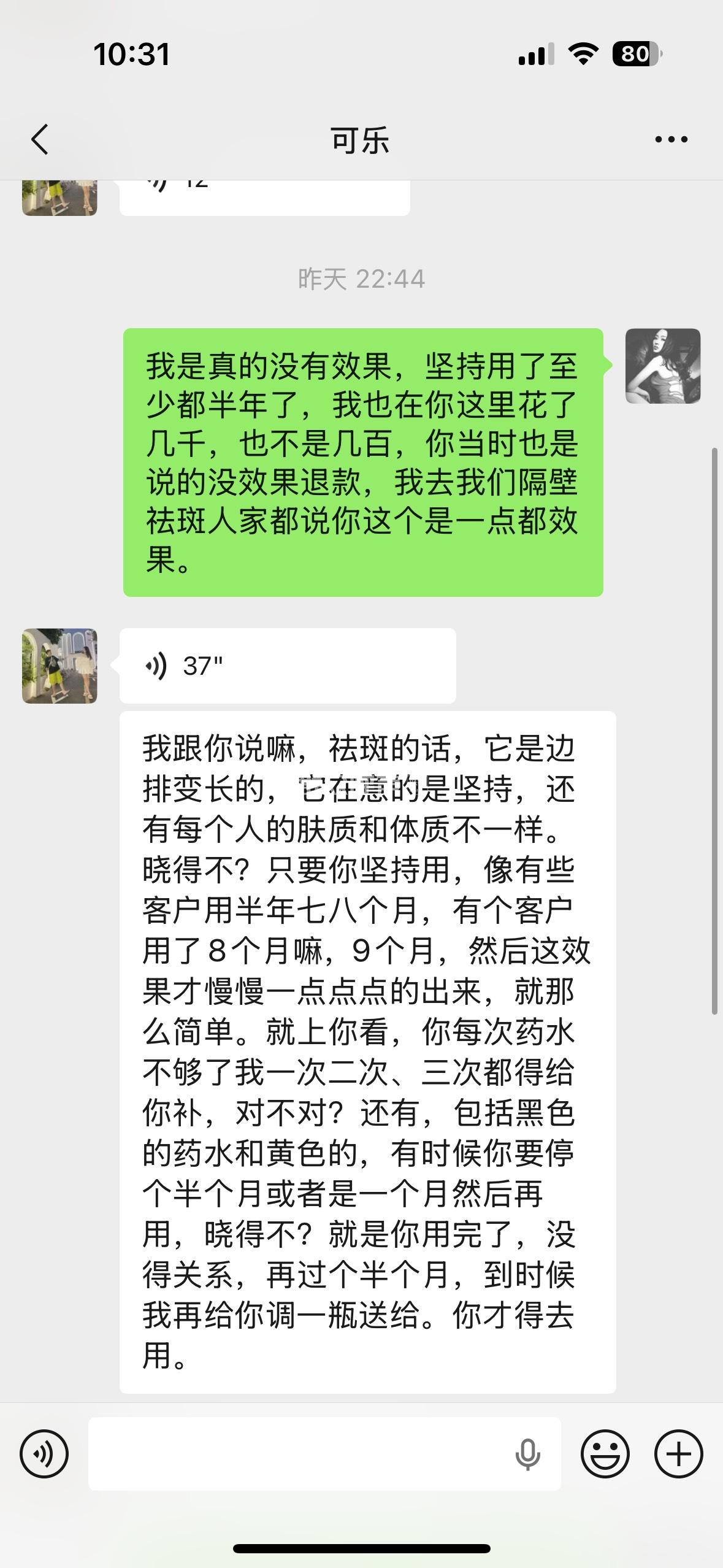Open the chat's three-dot menu
The image size is (723, 1568).
point(671,140)
